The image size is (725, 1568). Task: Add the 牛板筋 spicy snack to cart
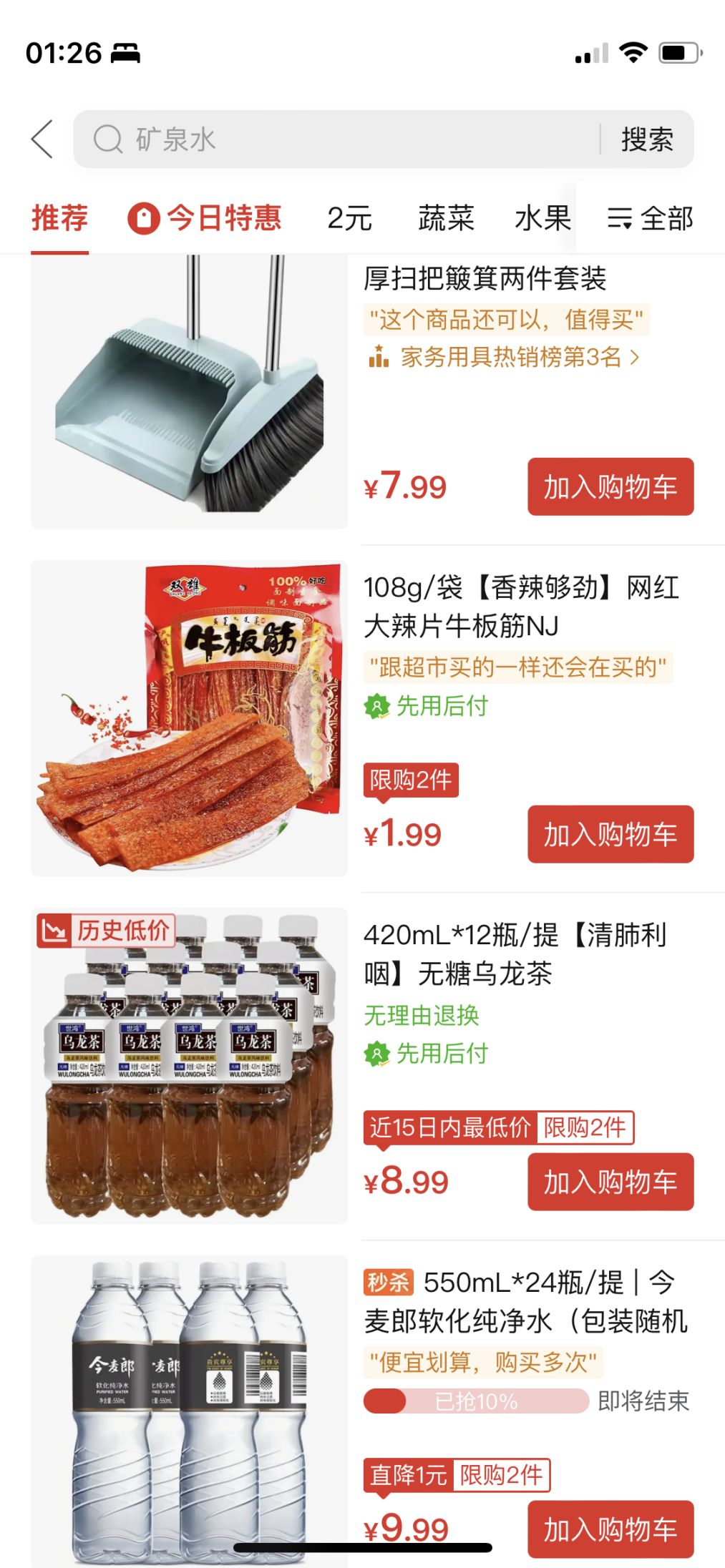pyautogui.click(x=610, y=834)
